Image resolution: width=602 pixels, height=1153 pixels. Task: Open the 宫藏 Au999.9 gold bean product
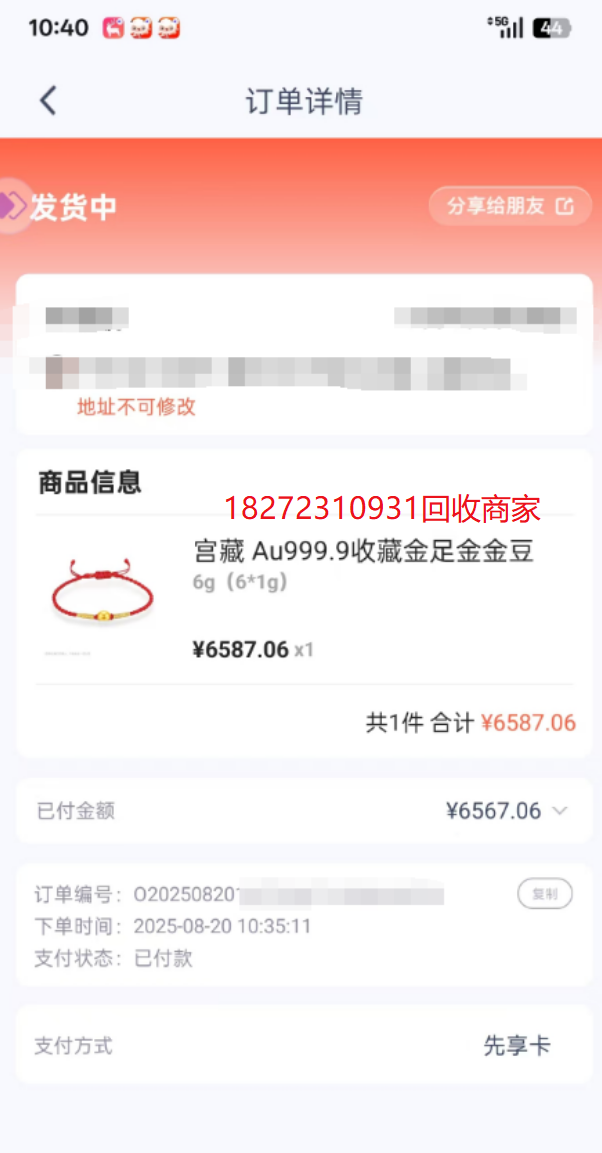coord(363,551)
